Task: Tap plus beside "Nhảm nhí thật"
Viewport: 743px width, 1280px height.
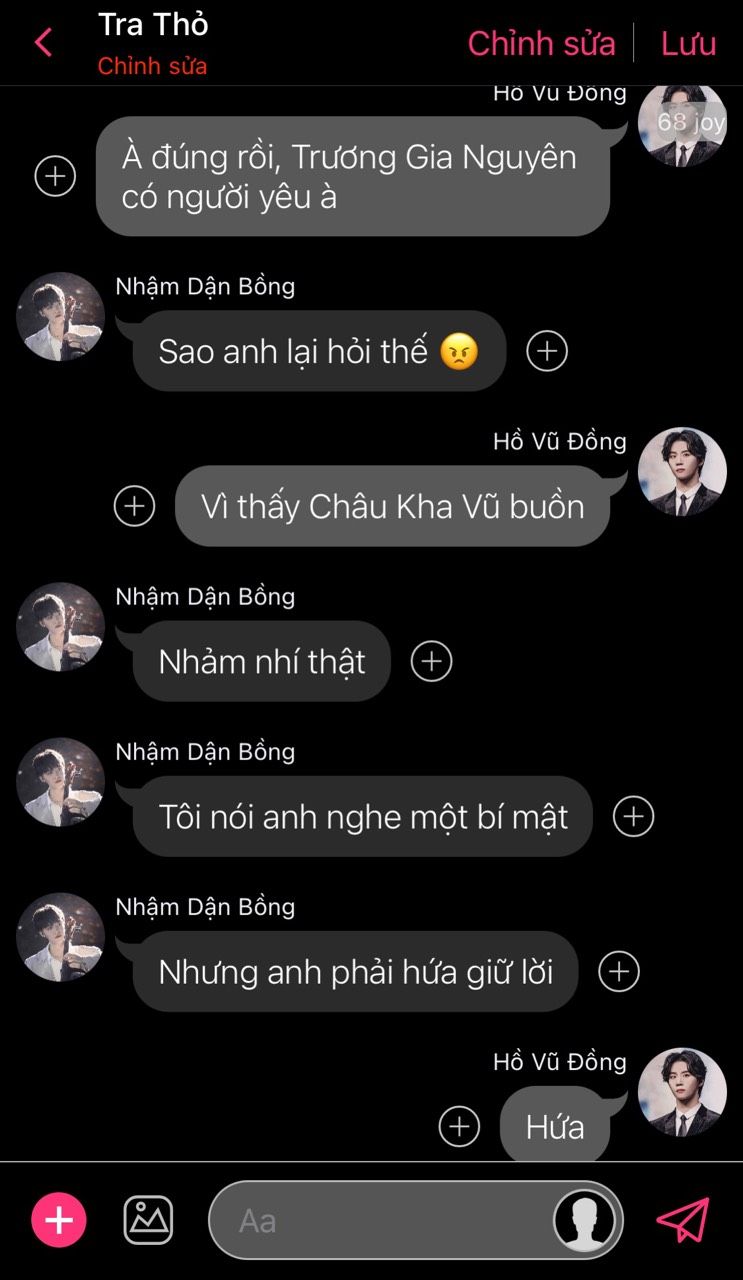Action: 432,661
